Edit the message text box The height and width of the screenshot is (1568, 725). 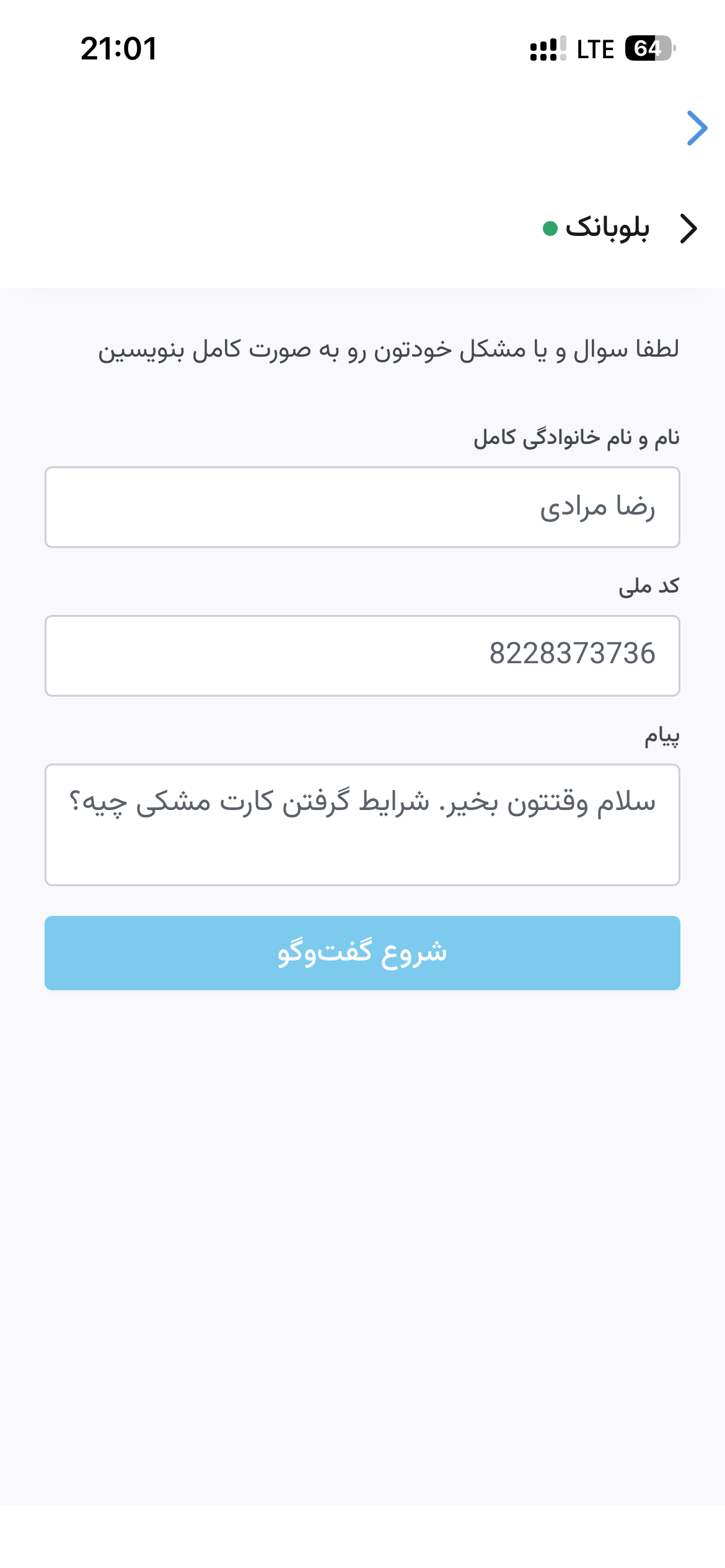point(362,825)
